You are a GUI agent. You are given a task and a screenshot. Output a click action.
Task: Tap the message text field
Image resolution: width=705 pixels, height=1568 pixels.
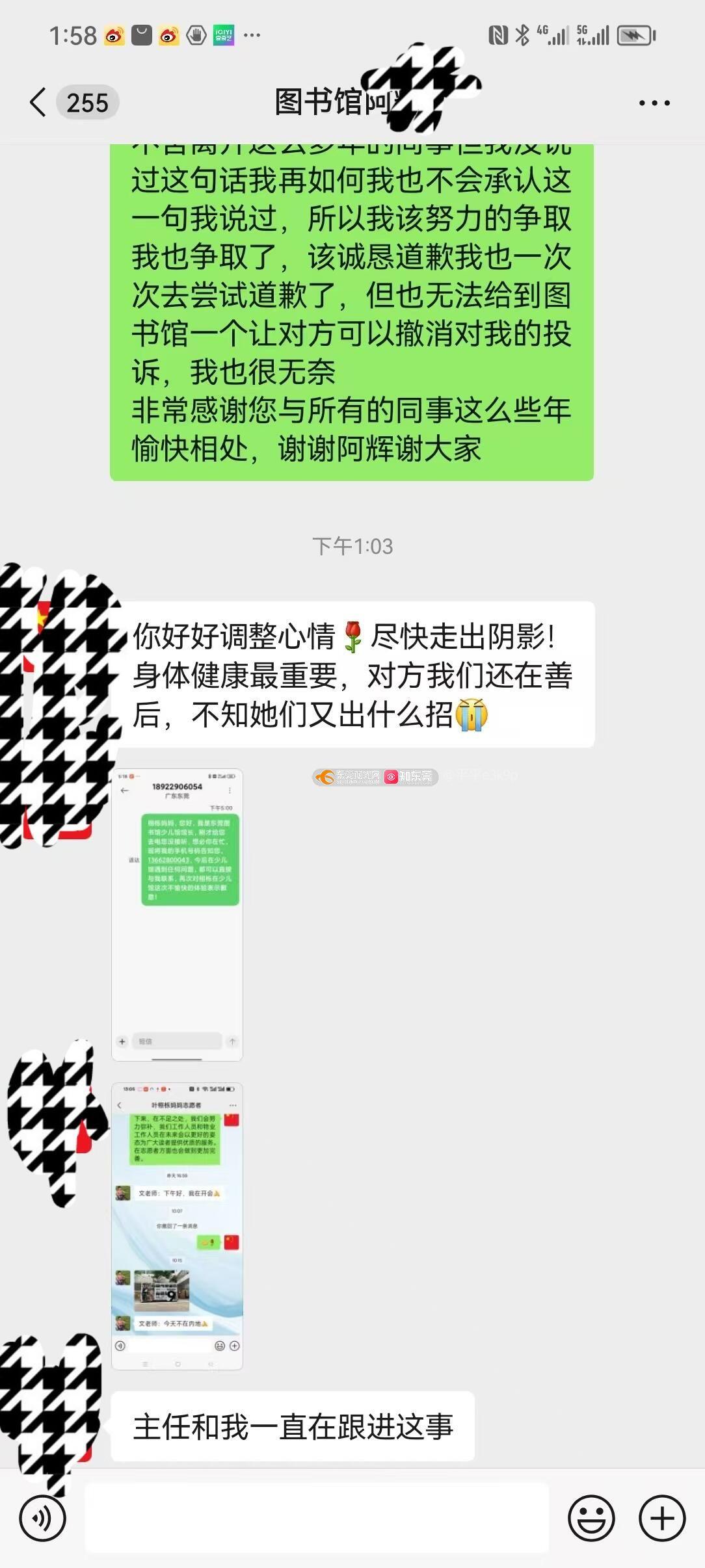(x=317, y=1519)
